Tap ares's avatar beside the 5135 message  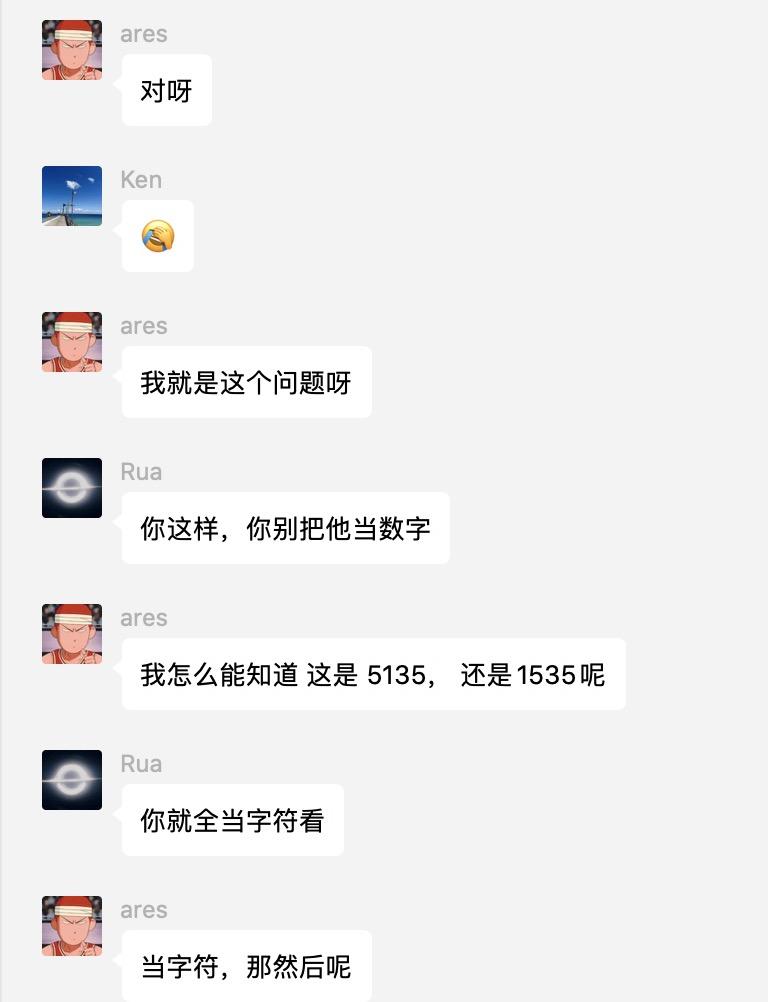coord(72,634)
